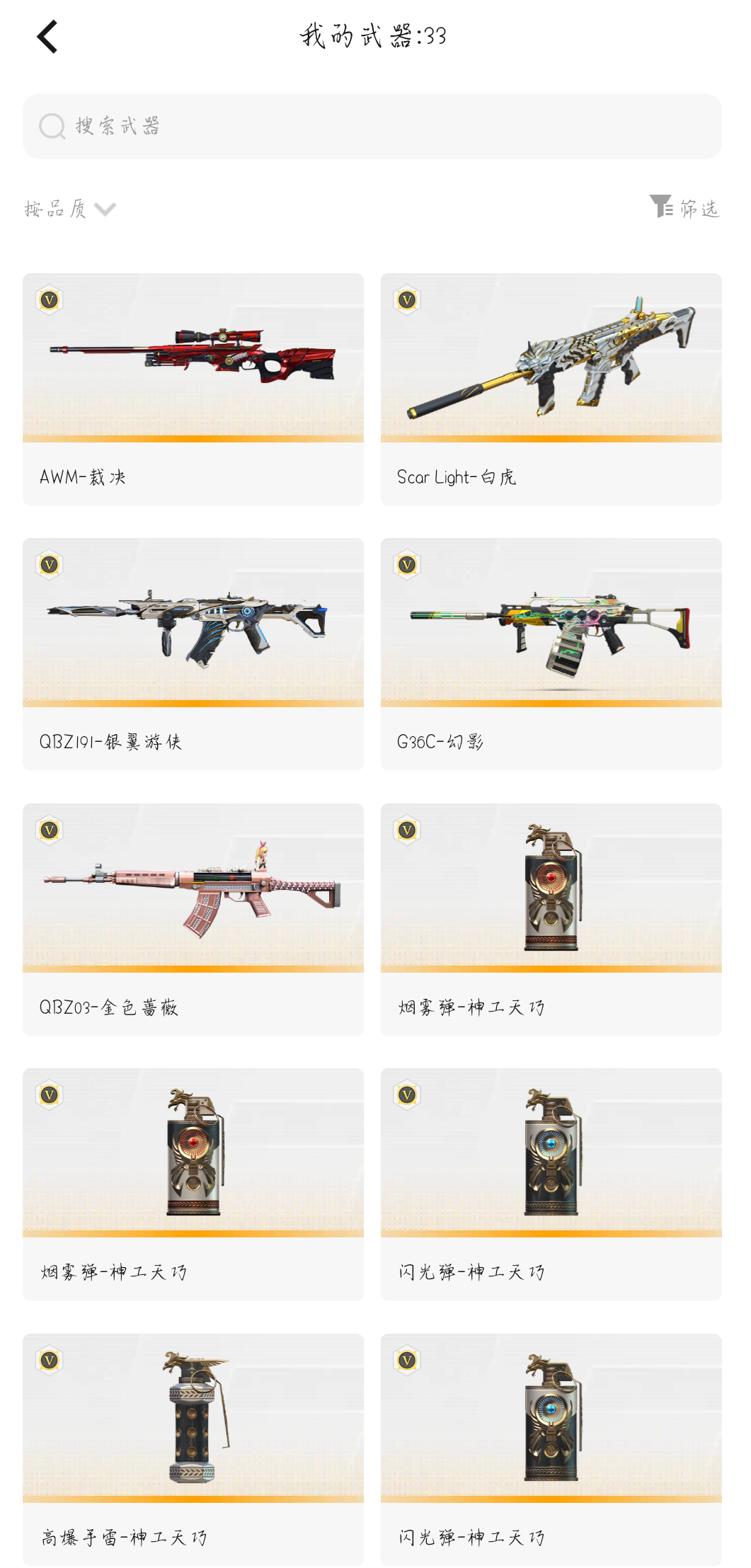Image resolution: width=751 pixels, height=1568 pixels.
Task: Click the QBZ03-金色蔷薇 weapon thumbnail
Action: pos(193,899)
